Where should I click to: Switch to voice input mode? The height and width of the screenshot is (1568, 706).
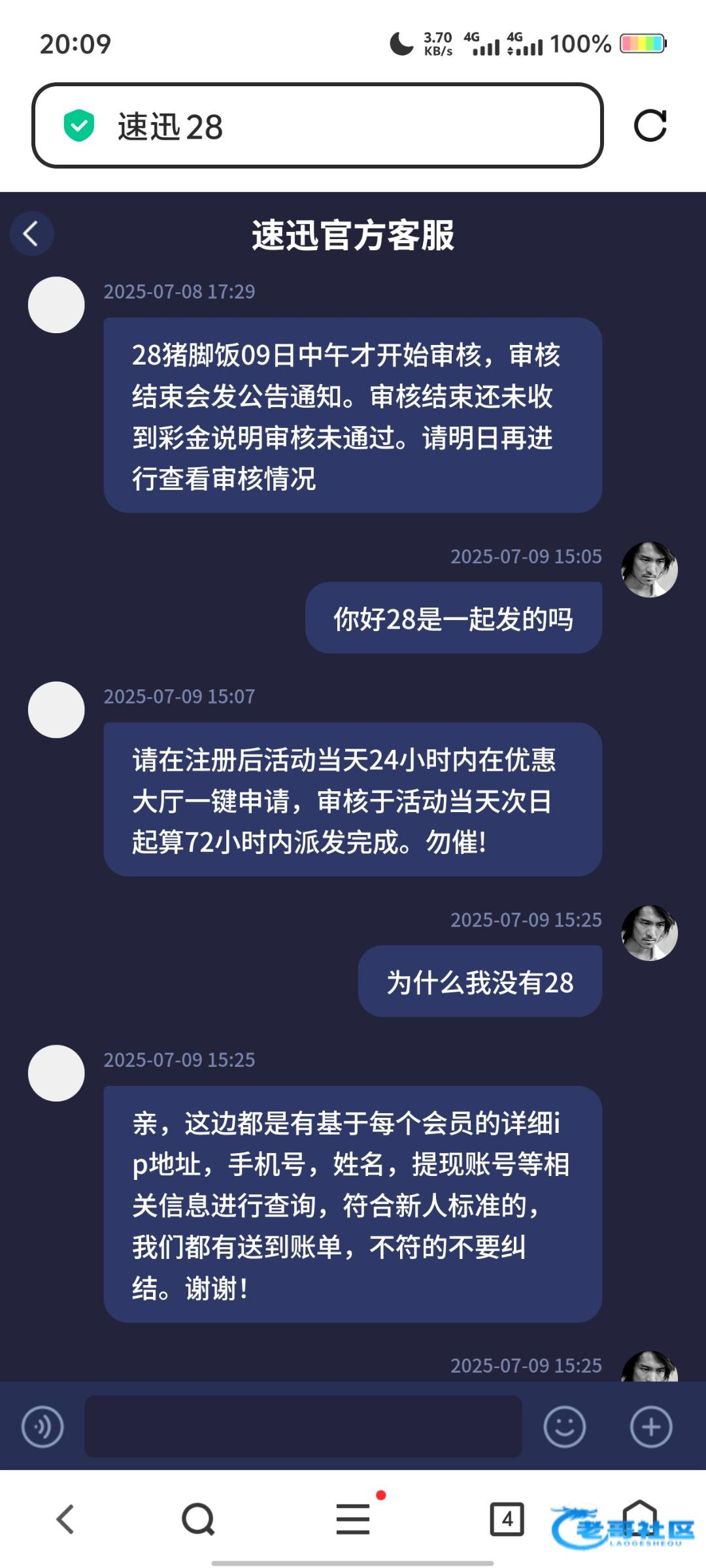42,1427
